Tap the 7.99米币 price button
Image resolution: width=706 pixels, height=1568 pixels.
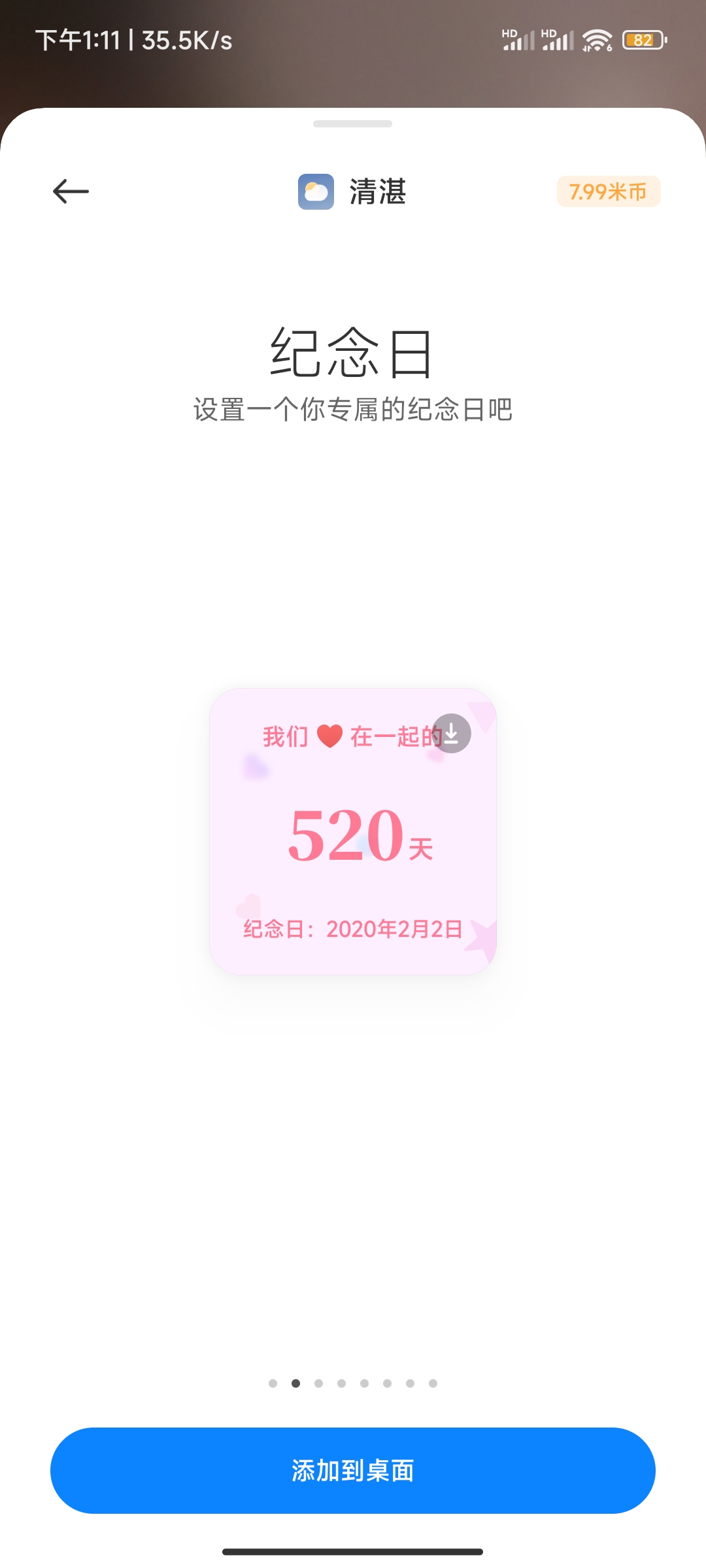[x=608, y=191]
